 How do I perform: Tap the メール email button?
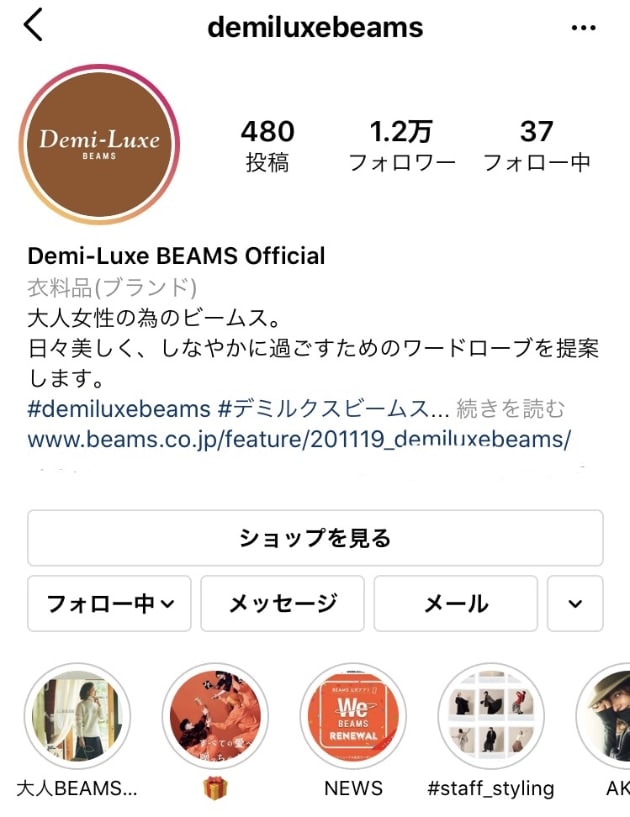click(x=455, y=603)
